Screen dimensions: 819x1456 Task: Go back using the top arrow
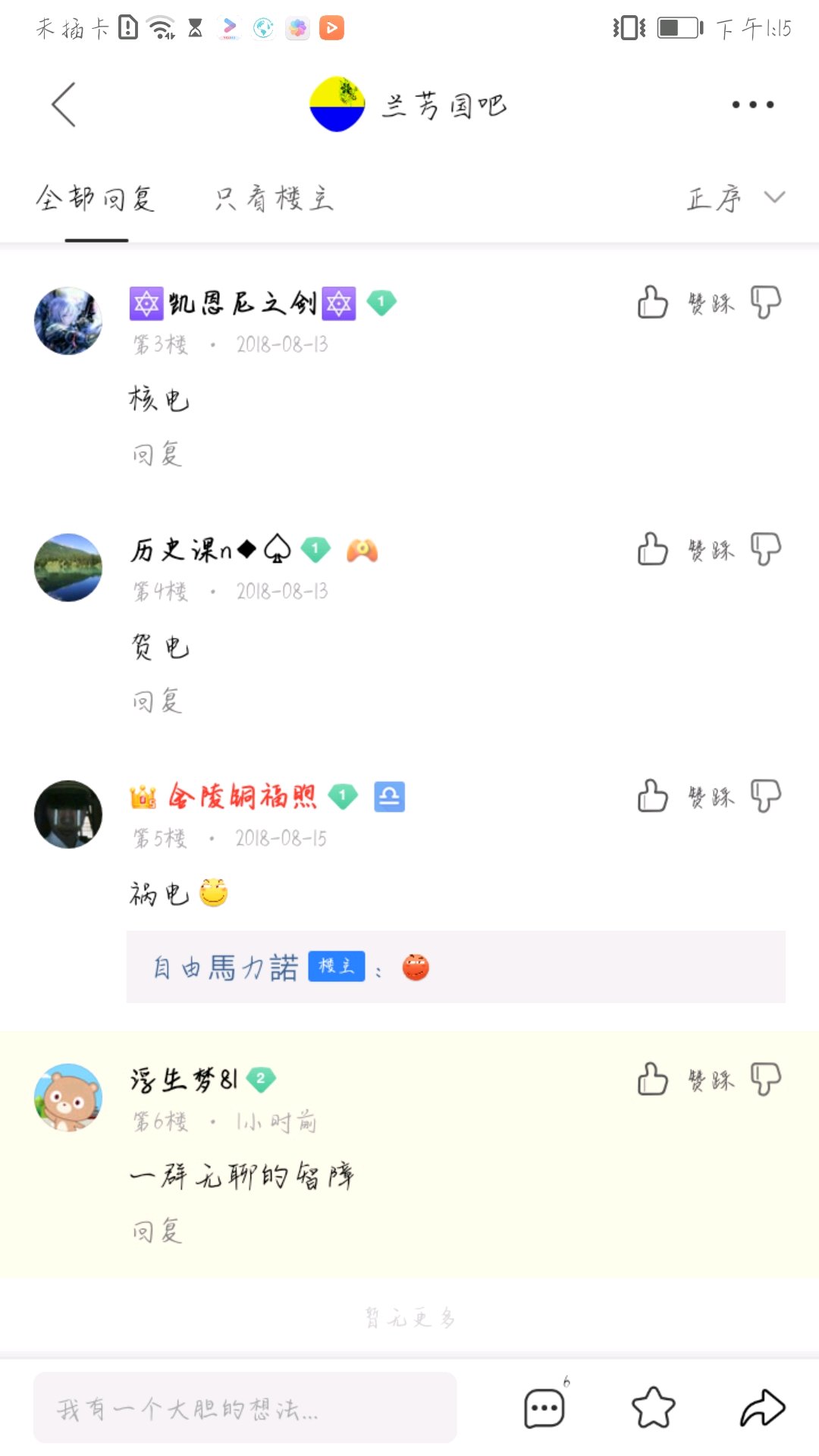point(64,105)
